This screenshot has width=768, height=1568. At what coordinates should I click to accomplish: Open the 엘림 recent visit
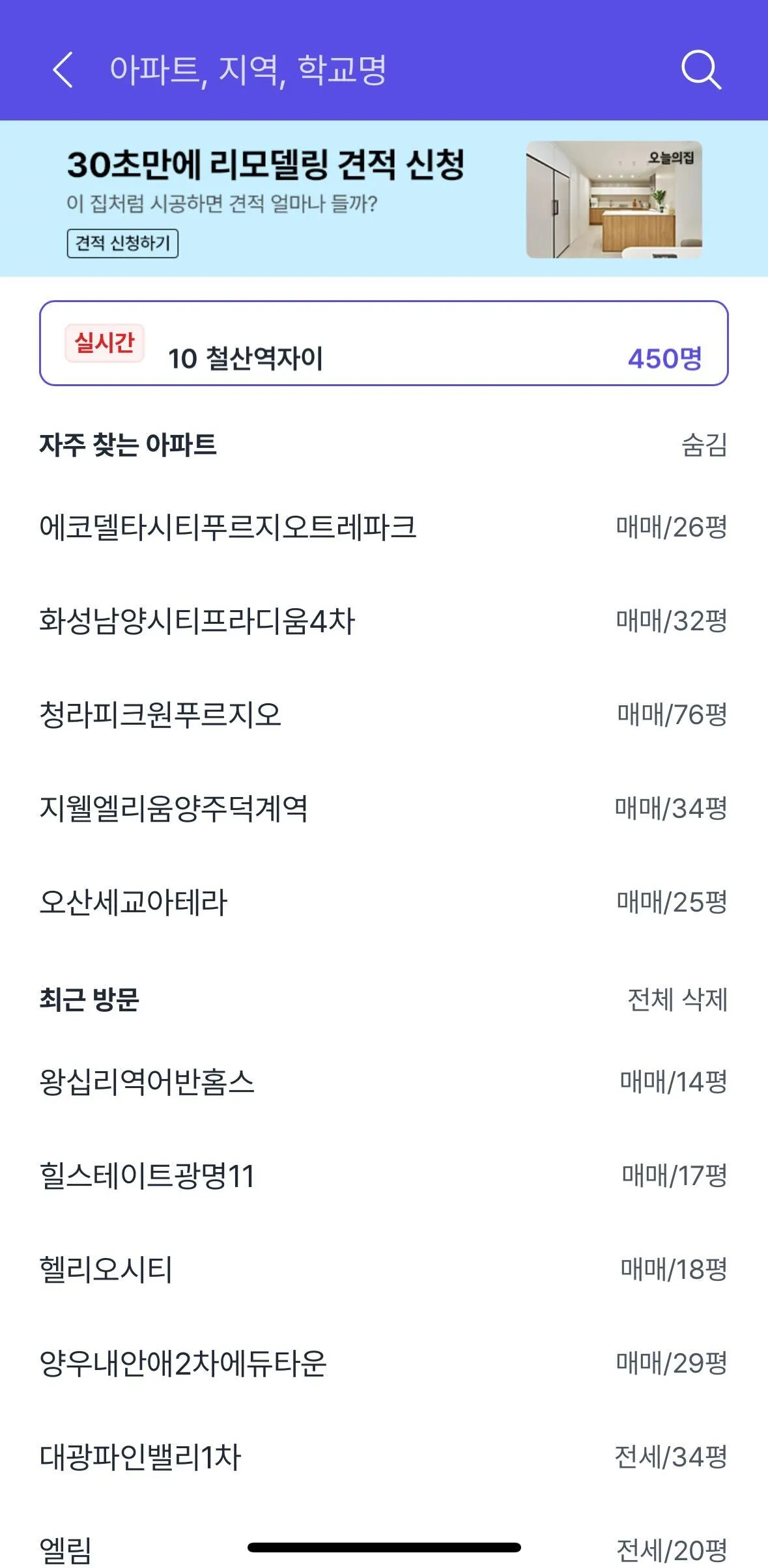pos(66,1548)
